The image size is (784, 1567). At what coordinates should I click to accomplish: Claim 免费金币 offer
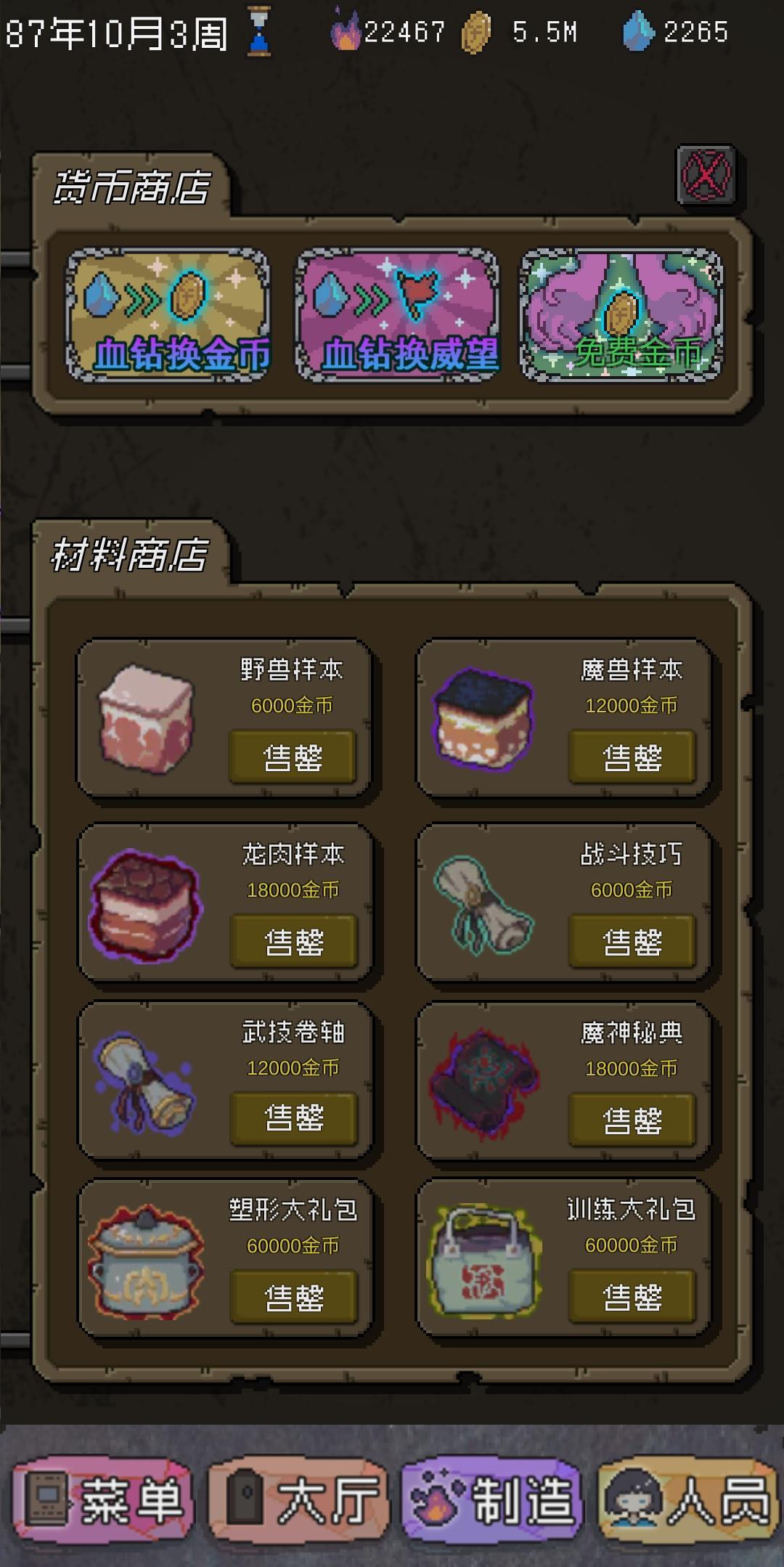point(622,314)
